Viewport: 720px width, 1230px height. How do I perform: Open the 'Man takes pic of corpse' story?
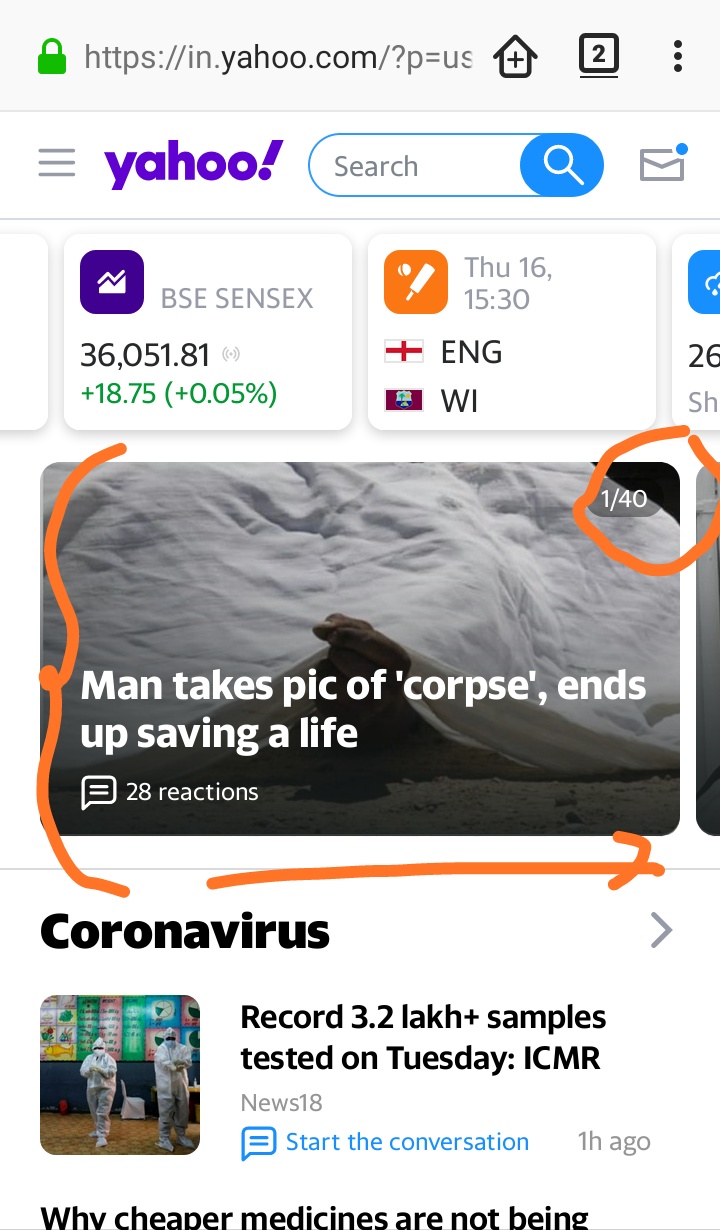363,709
